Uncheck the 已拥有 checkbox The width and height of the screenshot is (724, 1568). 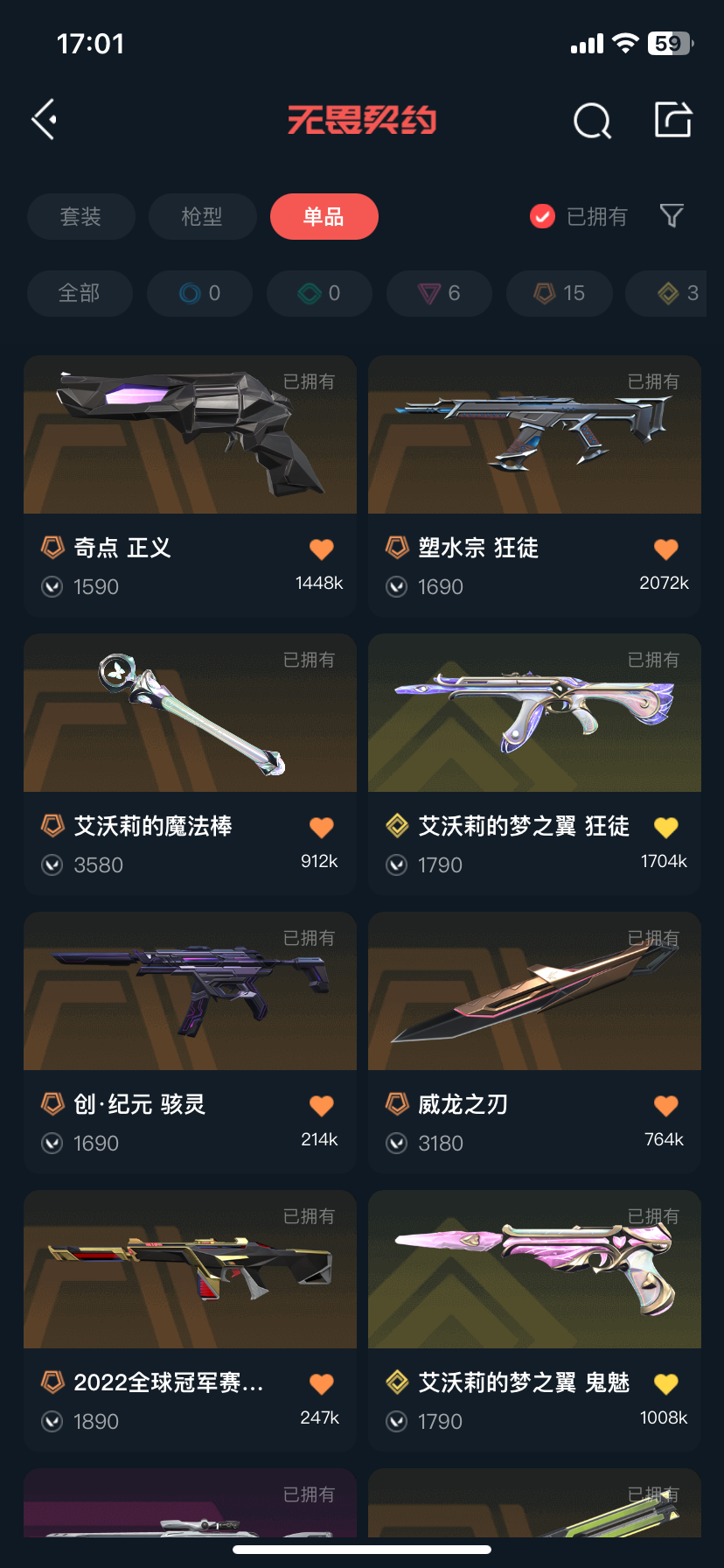click(542, 216)
